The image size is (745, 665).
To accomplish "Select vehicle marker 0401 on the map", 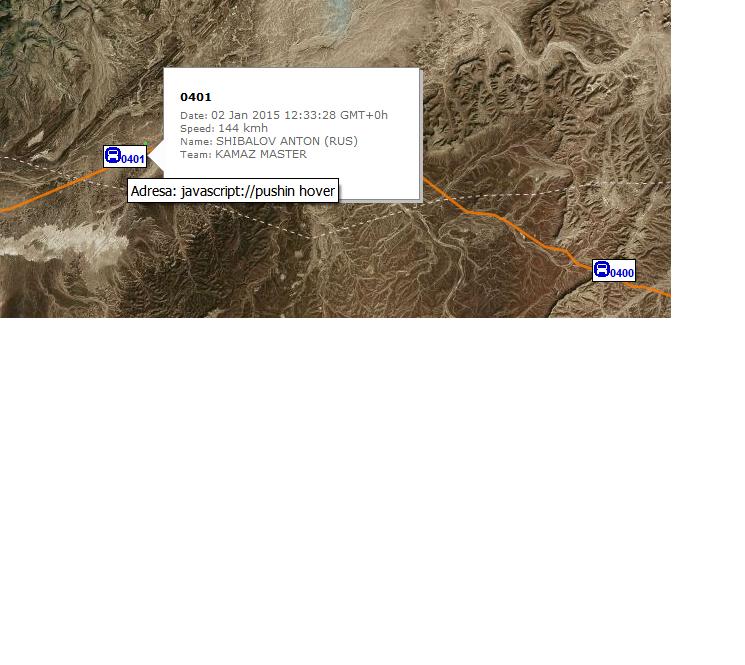I will tap(125, 157).
